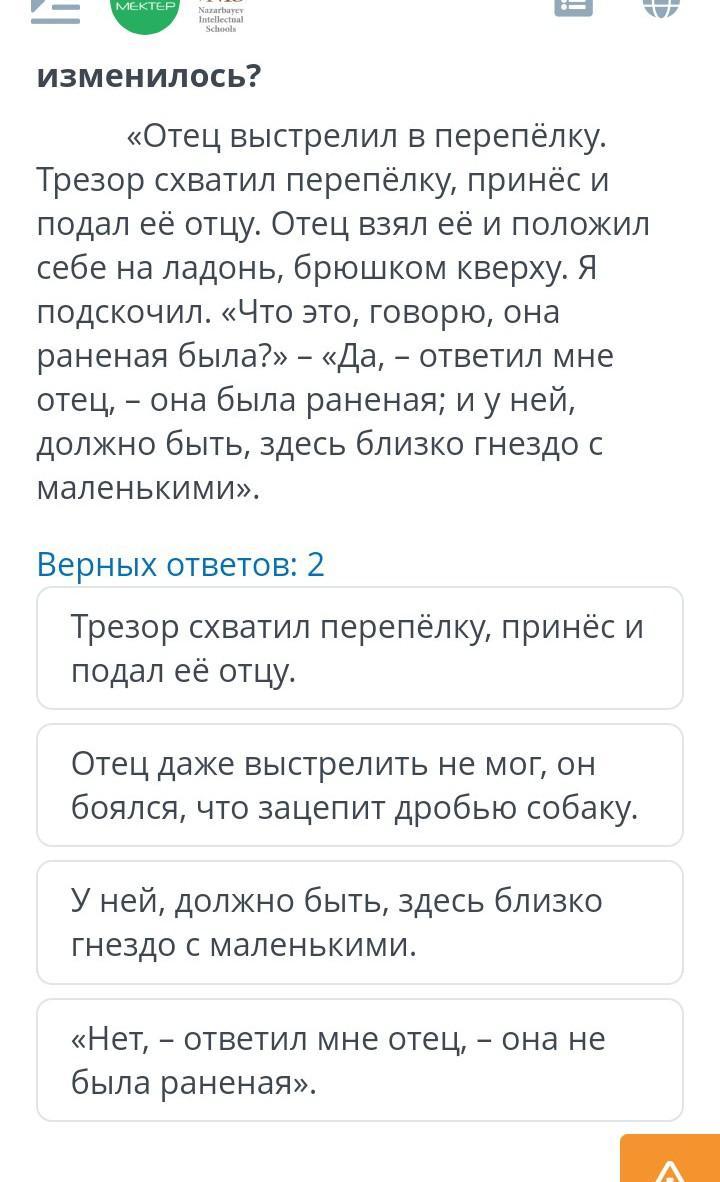
Task: Pick answer 'Нет, – ответил мне отец'
Action: pyautogui.click(x=360, y=1060)
